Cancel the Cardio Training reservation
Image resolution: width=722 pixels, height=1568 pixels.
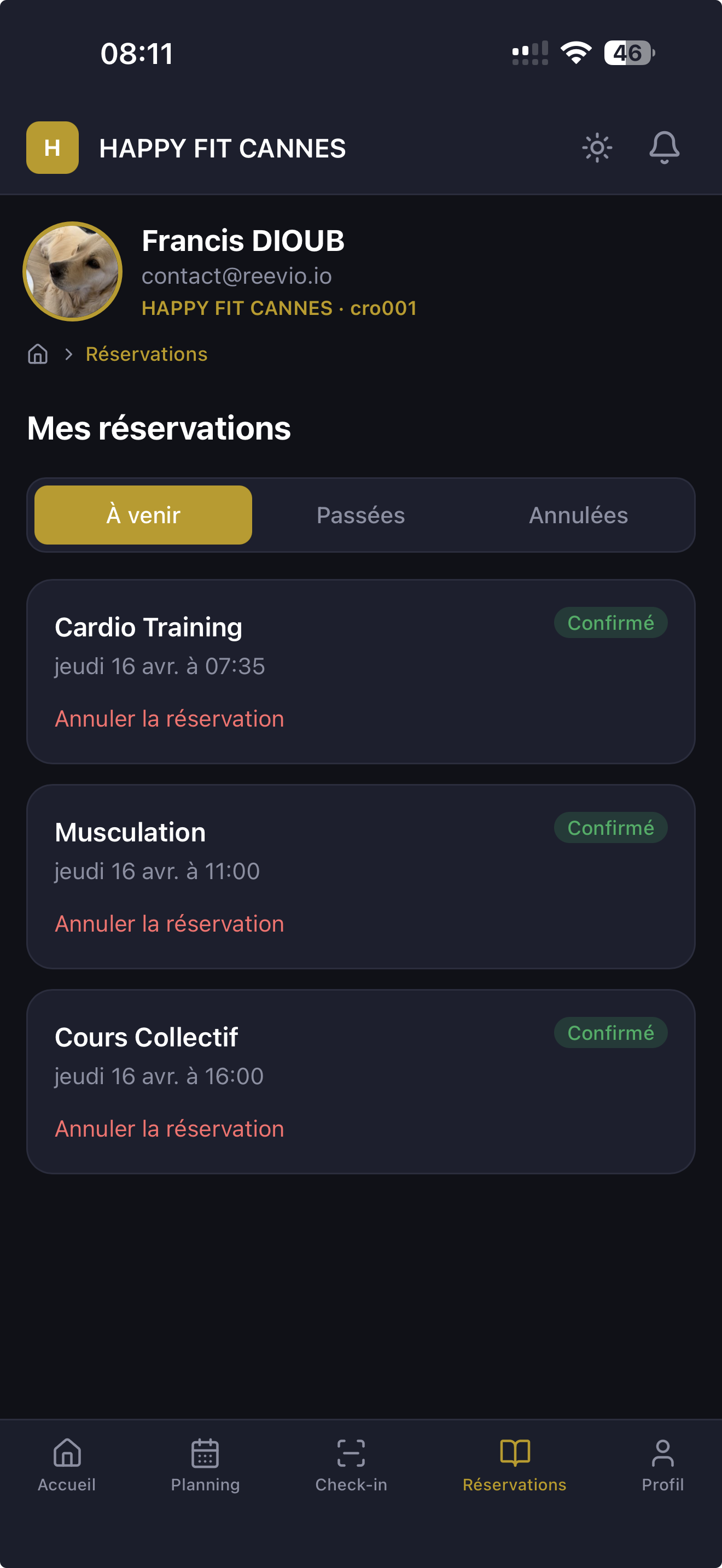pos(169,719)
